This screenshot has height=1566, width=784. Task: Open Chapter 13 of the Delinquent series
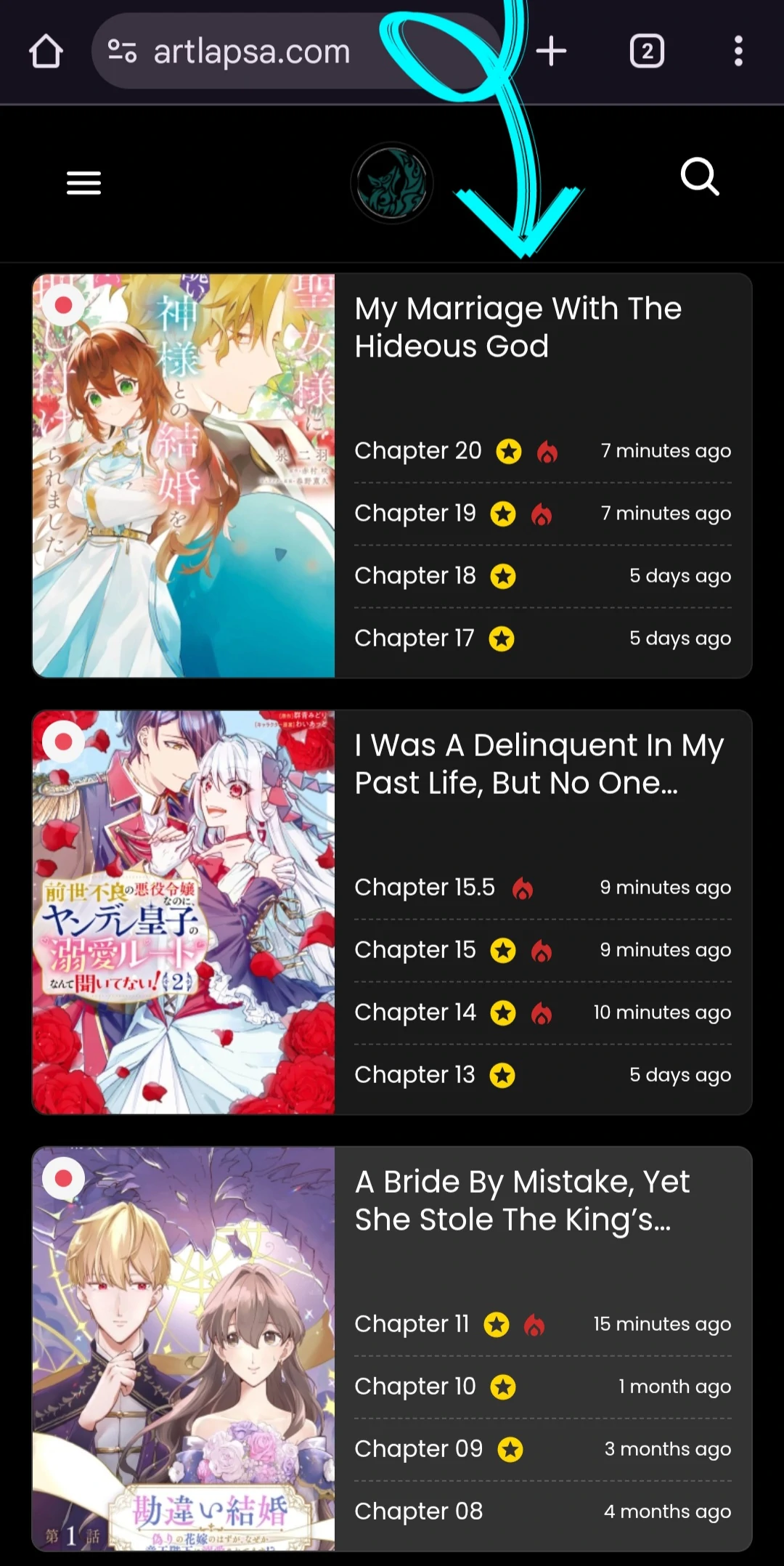pyautogui.click(x=415, y=1075)
